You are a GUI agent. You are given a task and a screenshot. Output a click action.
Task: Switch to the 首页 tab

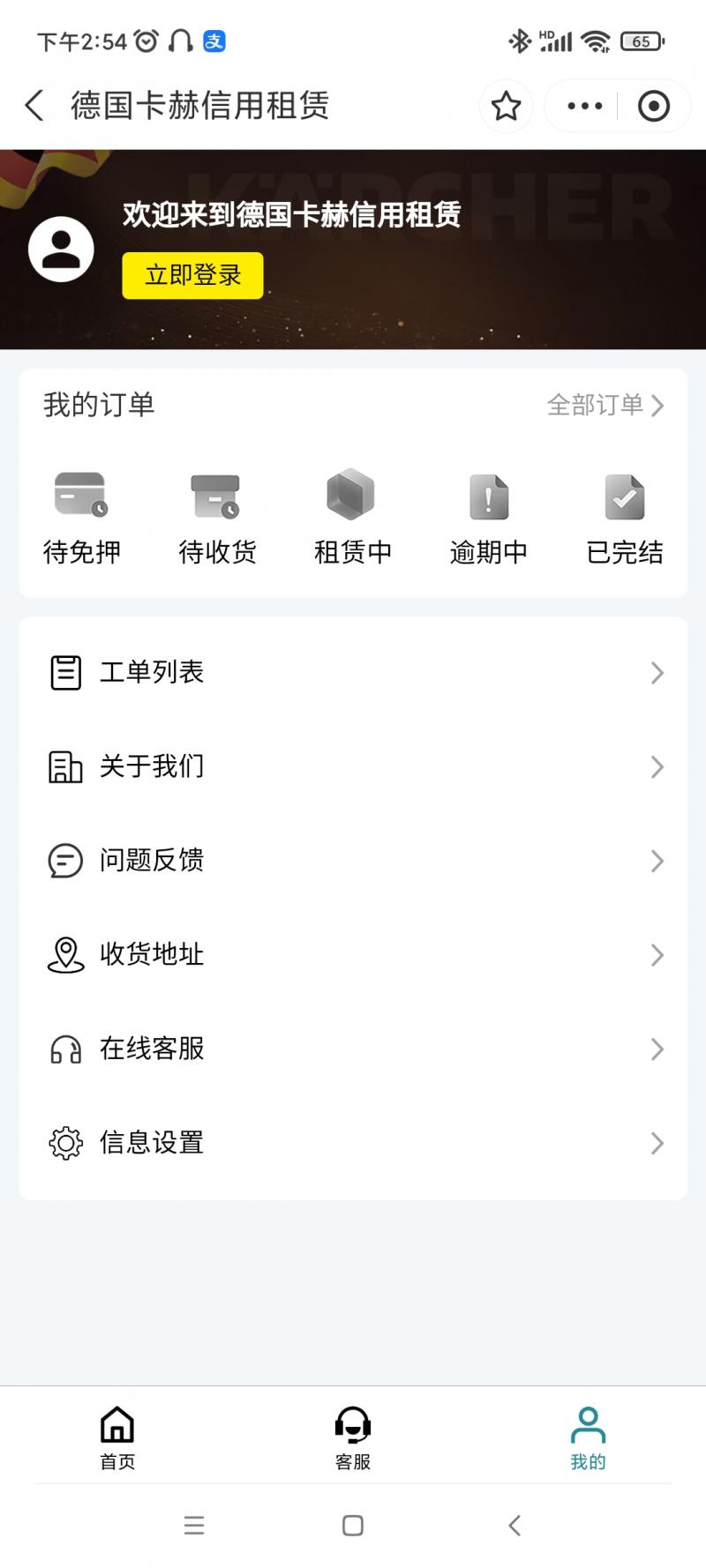click(x=117, y=1437)
